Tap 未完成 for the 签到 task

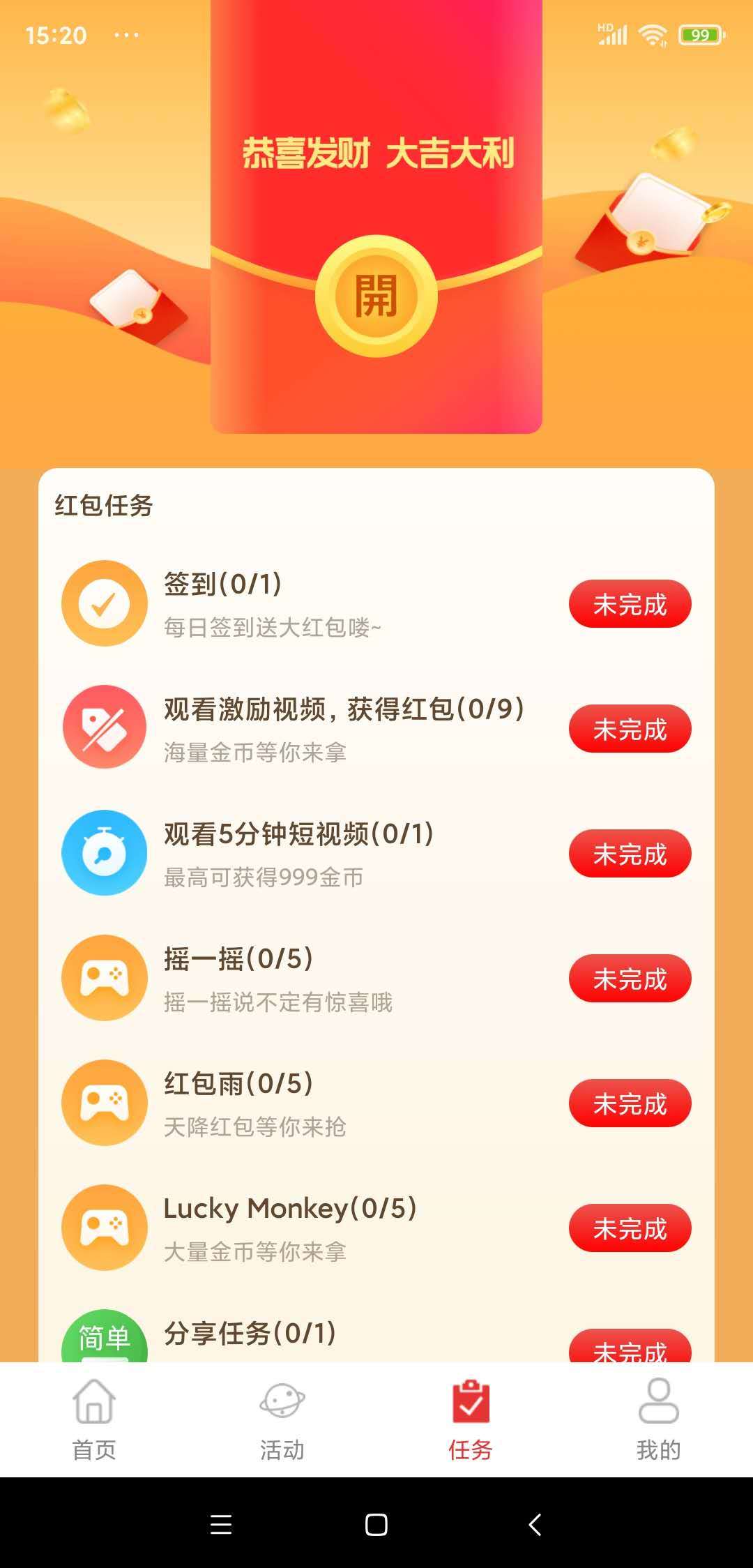pyautogui.click(x=630, y=604)
